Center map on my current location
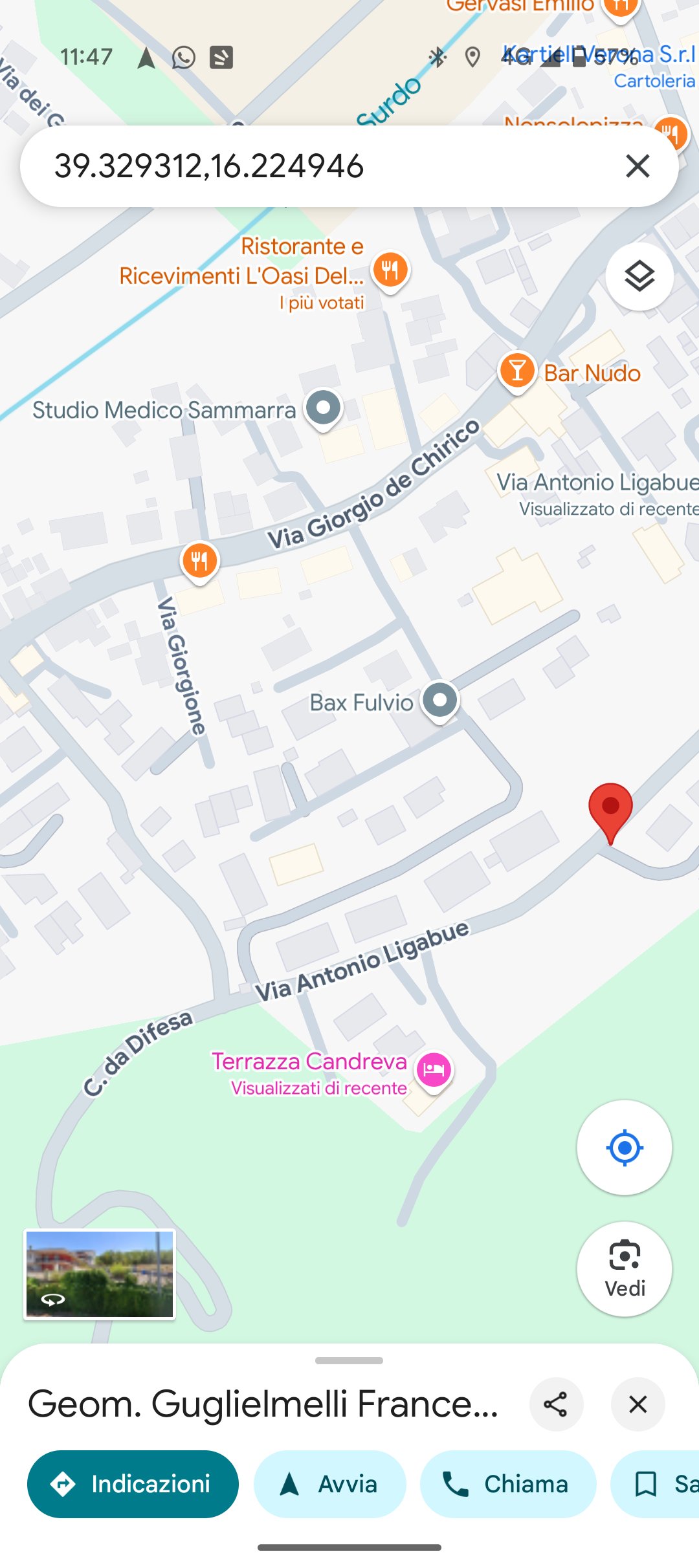 [625, 1148]
